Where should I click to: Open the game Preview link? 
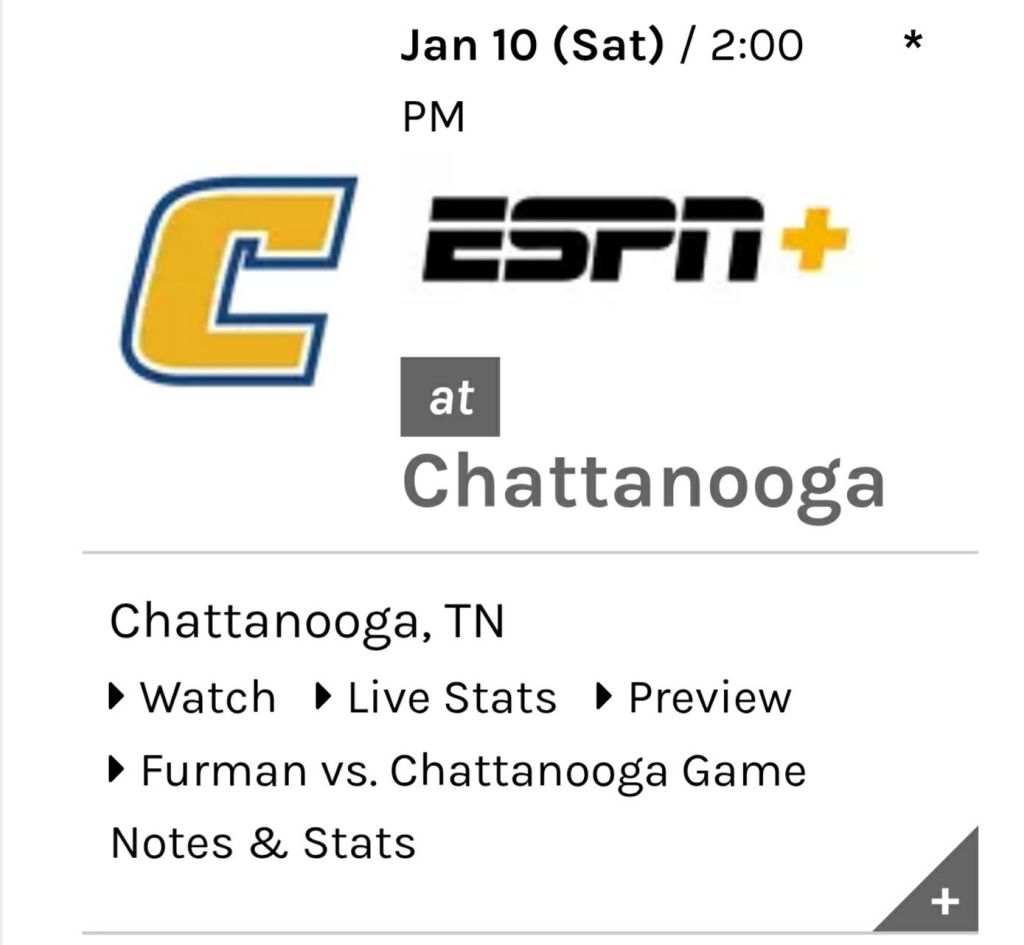coord(708,698)
